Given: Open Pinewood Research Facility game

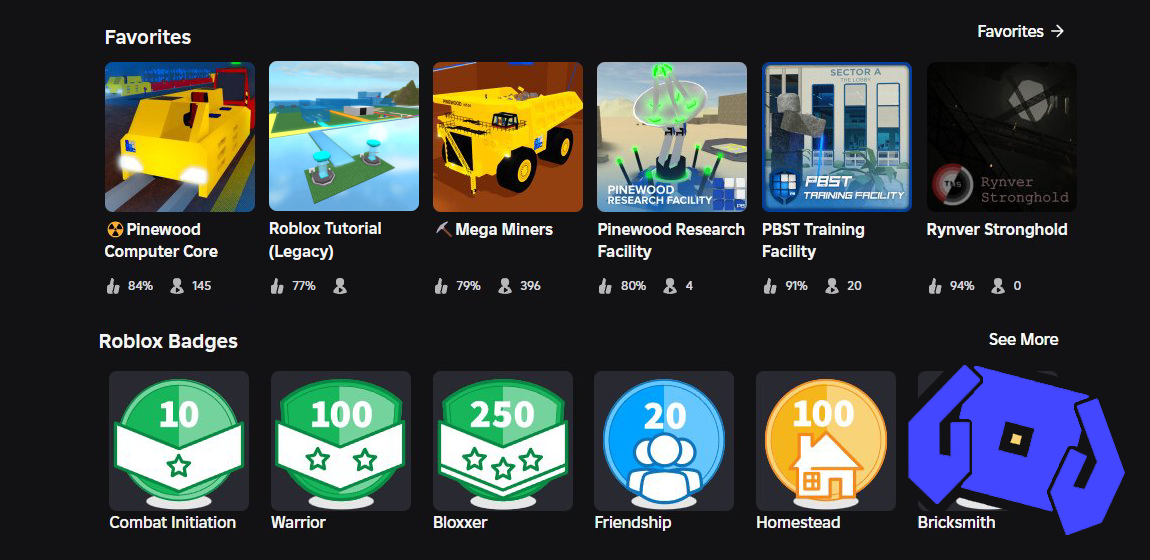Looking at the screenshot, I should coord(672,137).
